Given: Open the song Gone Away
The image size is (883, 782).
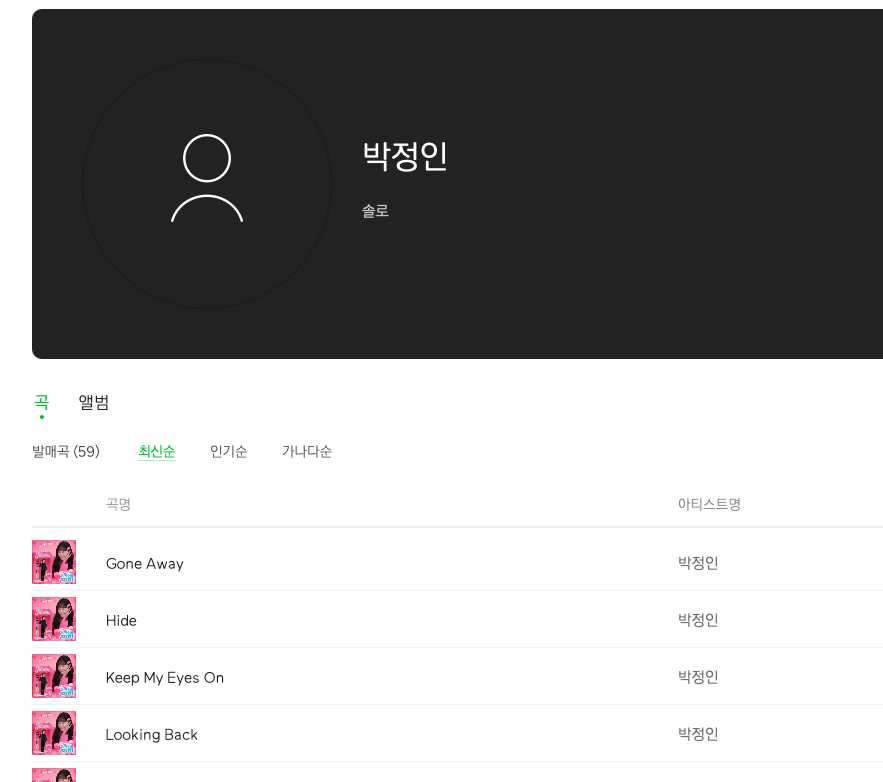Looking at the screenshot, I should (x=145, y=564).
